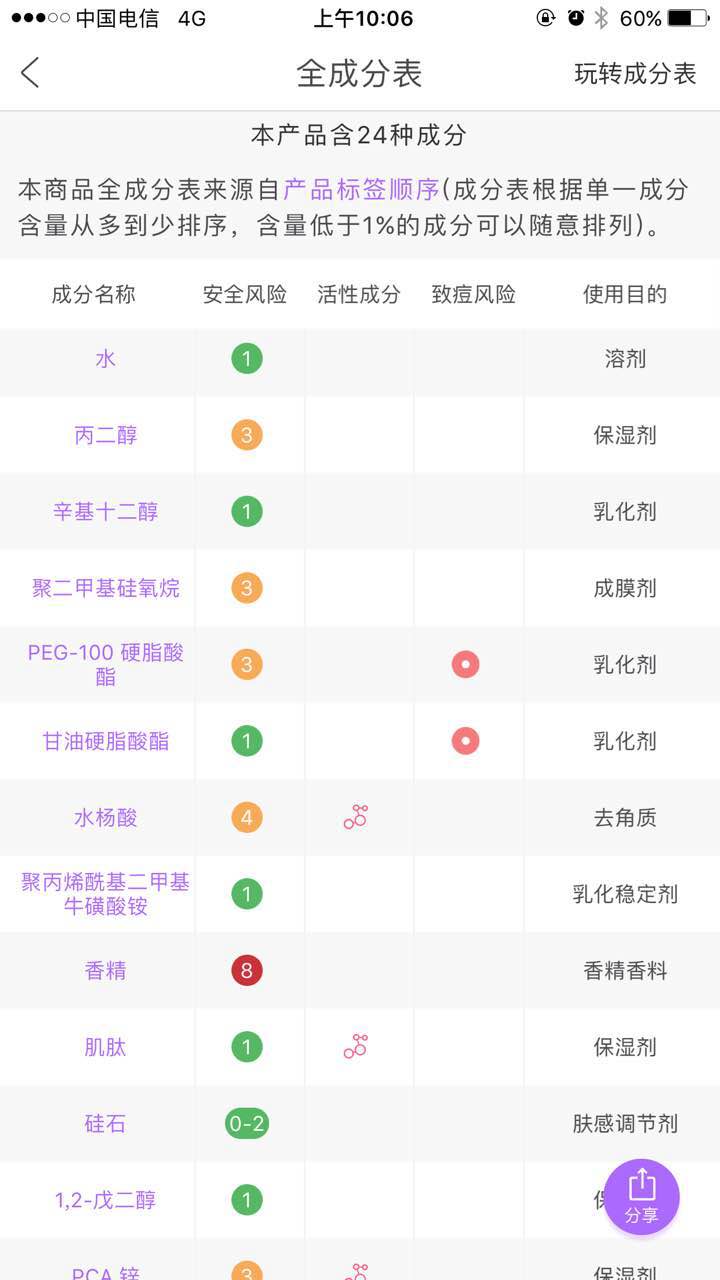Click the acne risk dot beside 甘油硬脂酸酯
Image resolution: width=720 pixels, height=1280 pixels.
(466, 741)
